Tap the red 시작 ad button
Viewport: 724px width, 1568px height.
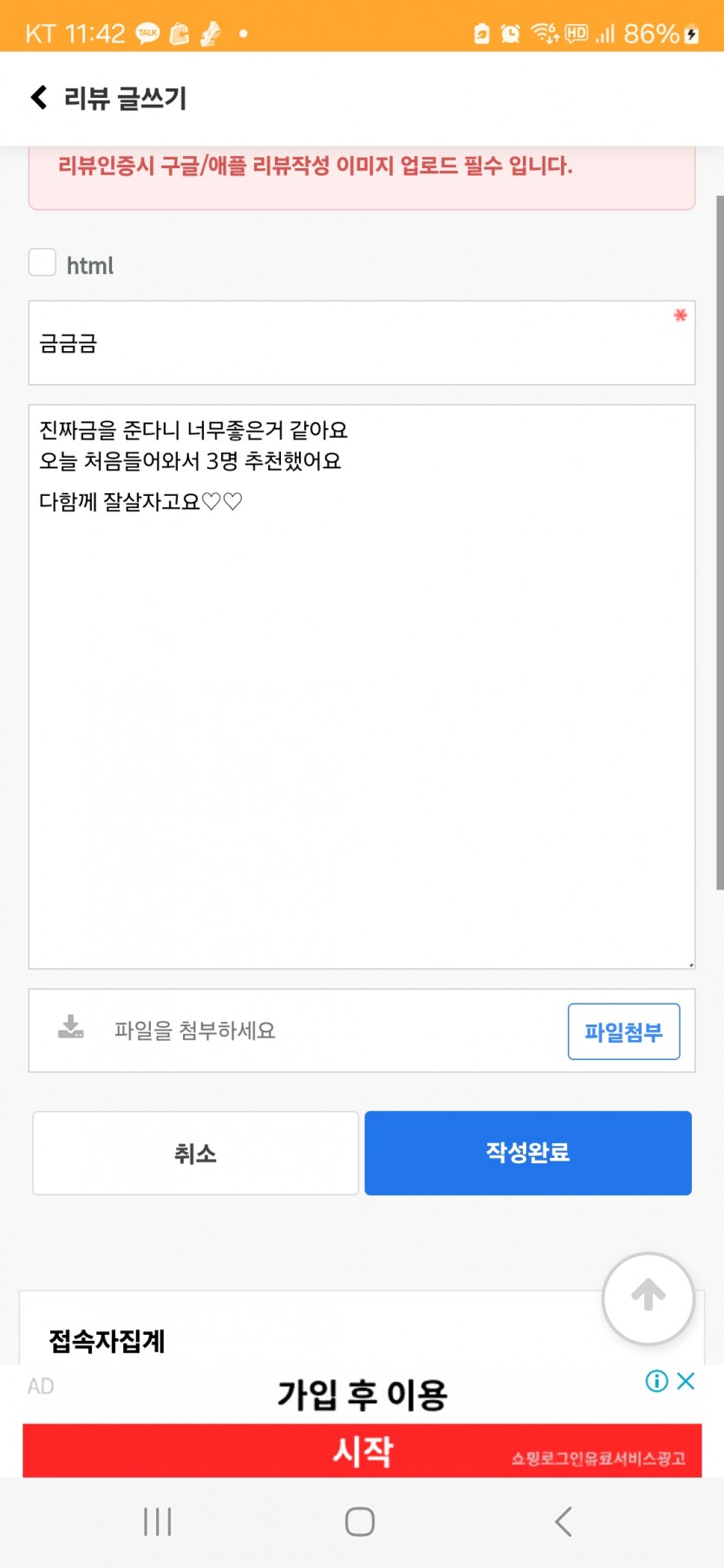click(362, 1450)
